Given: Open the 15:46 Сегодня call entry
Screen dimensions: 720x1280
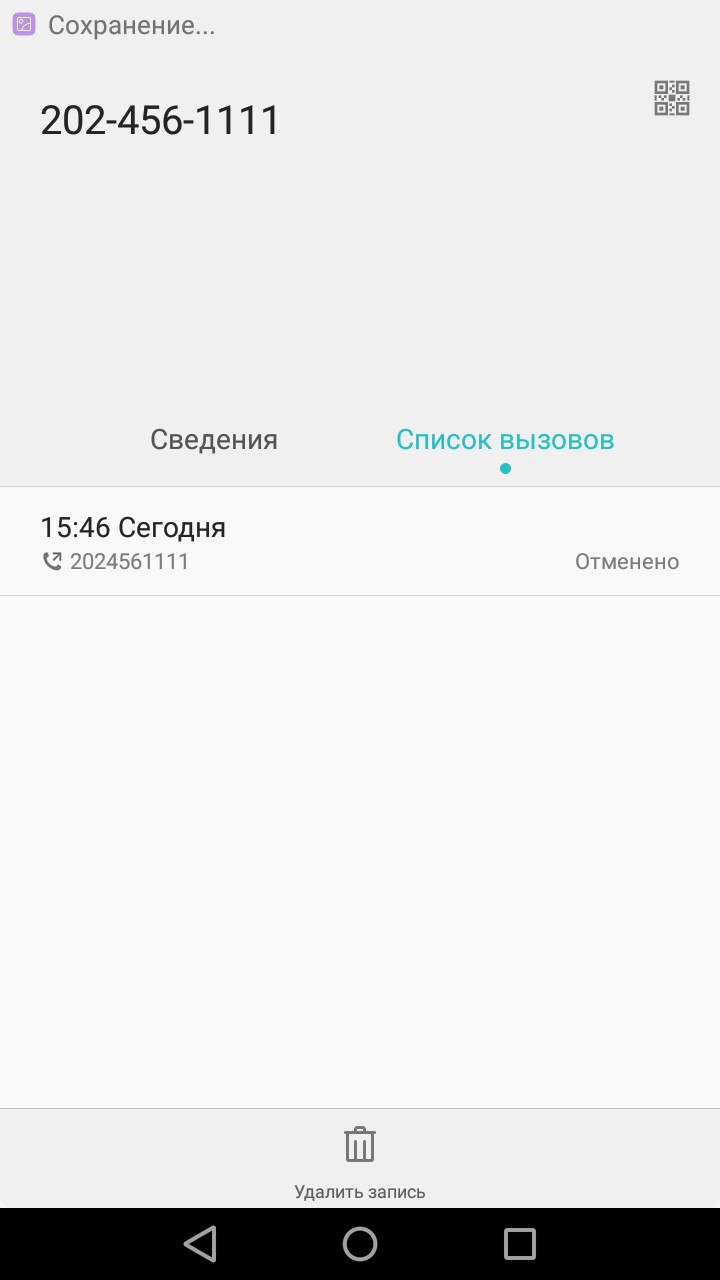Looking at the screenshot, I should point(360,542).
